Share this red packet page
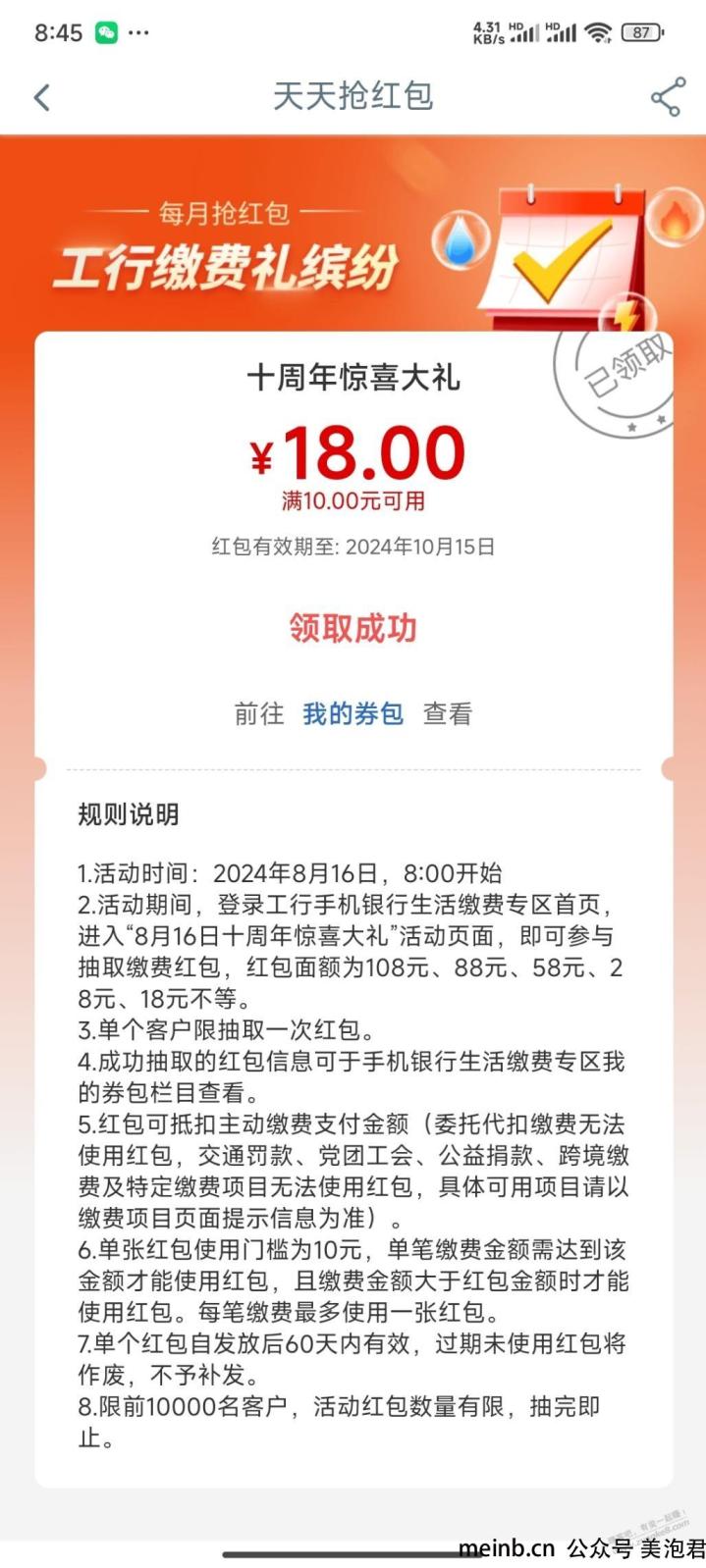 (x=667, y=97)
